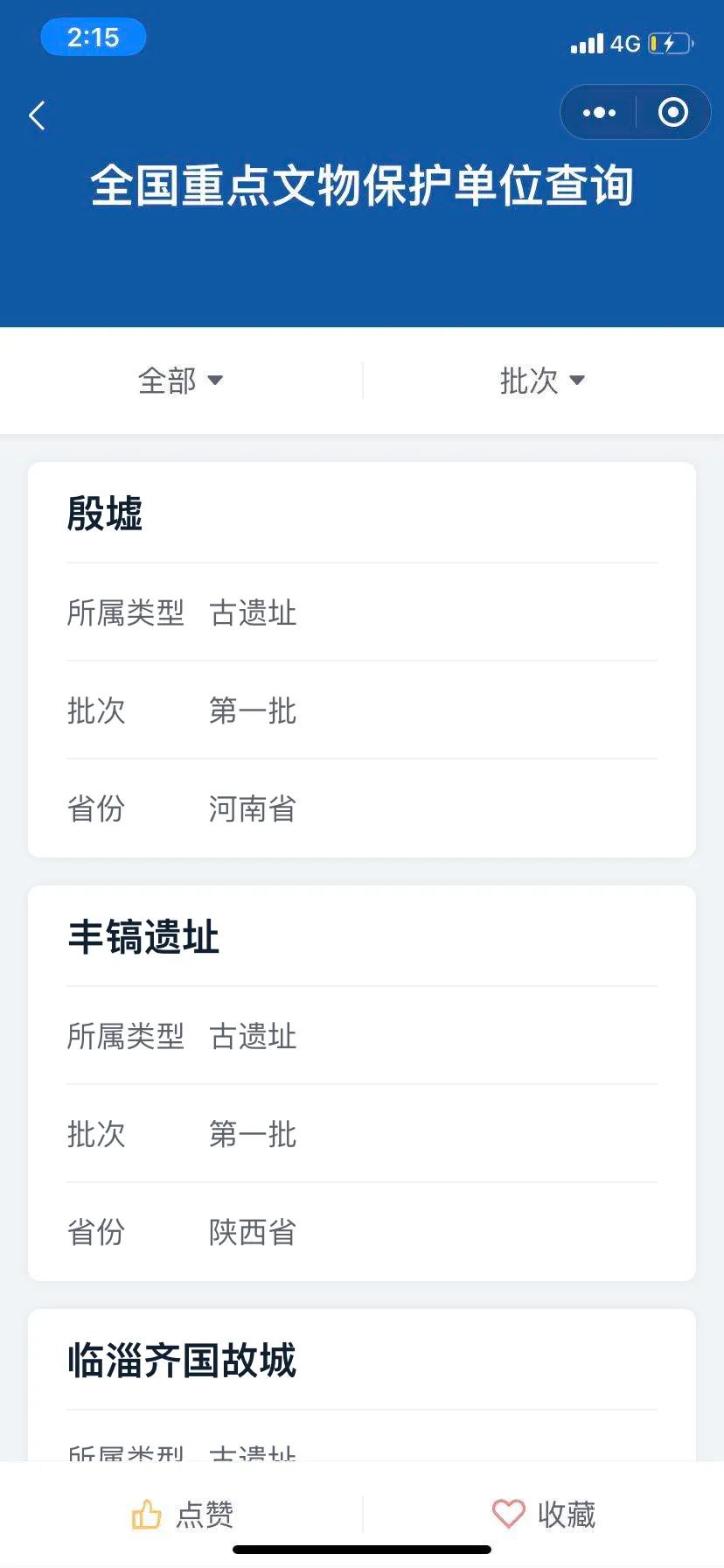Image resolution: width=724 pixels, height=1568 pixels.
Task: Expand the 全部 type filter dropdown
Action: pyautogui.click(x=181, y=381)
